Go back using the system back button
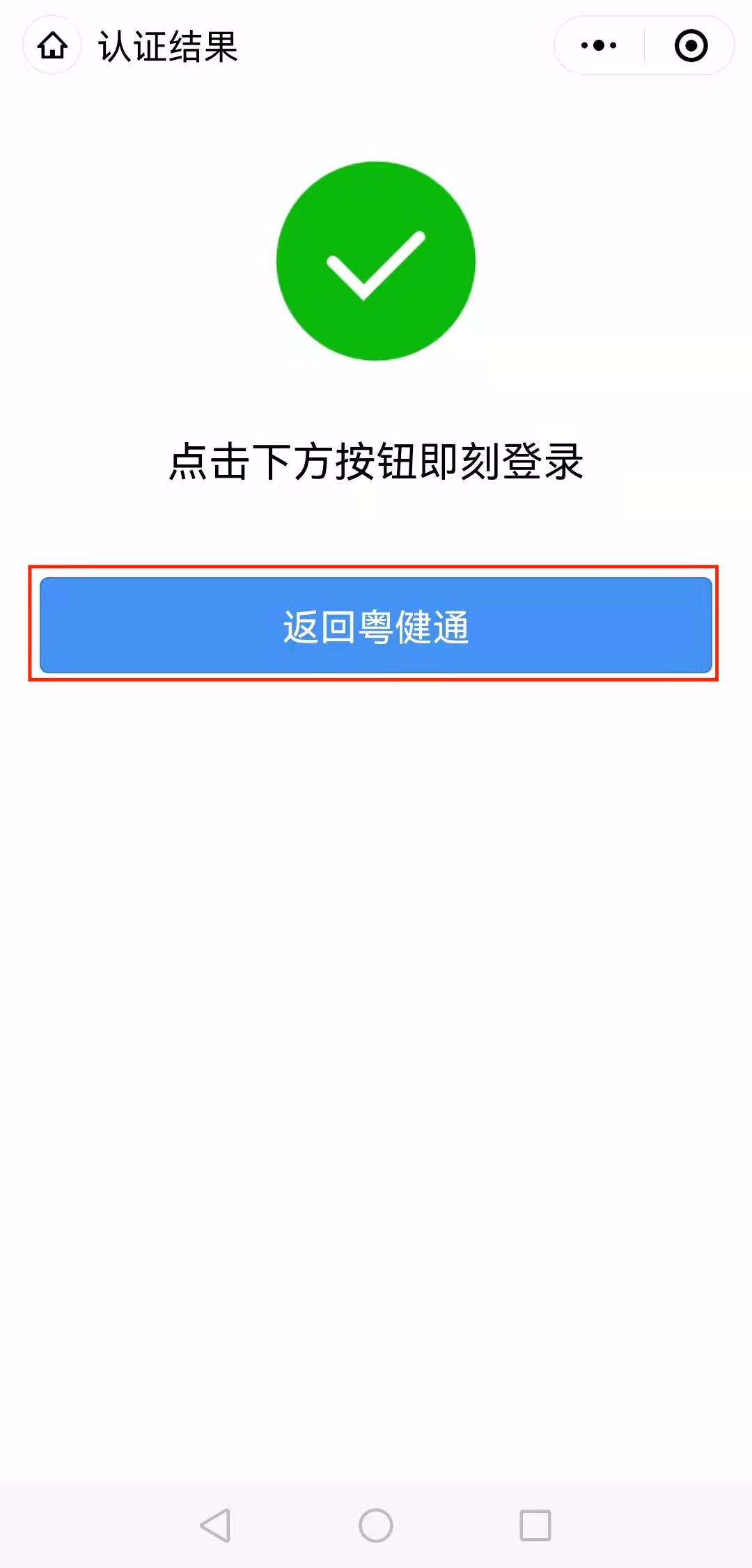This screenshot has width=752, height=1568. click(x=215, y=1526)
